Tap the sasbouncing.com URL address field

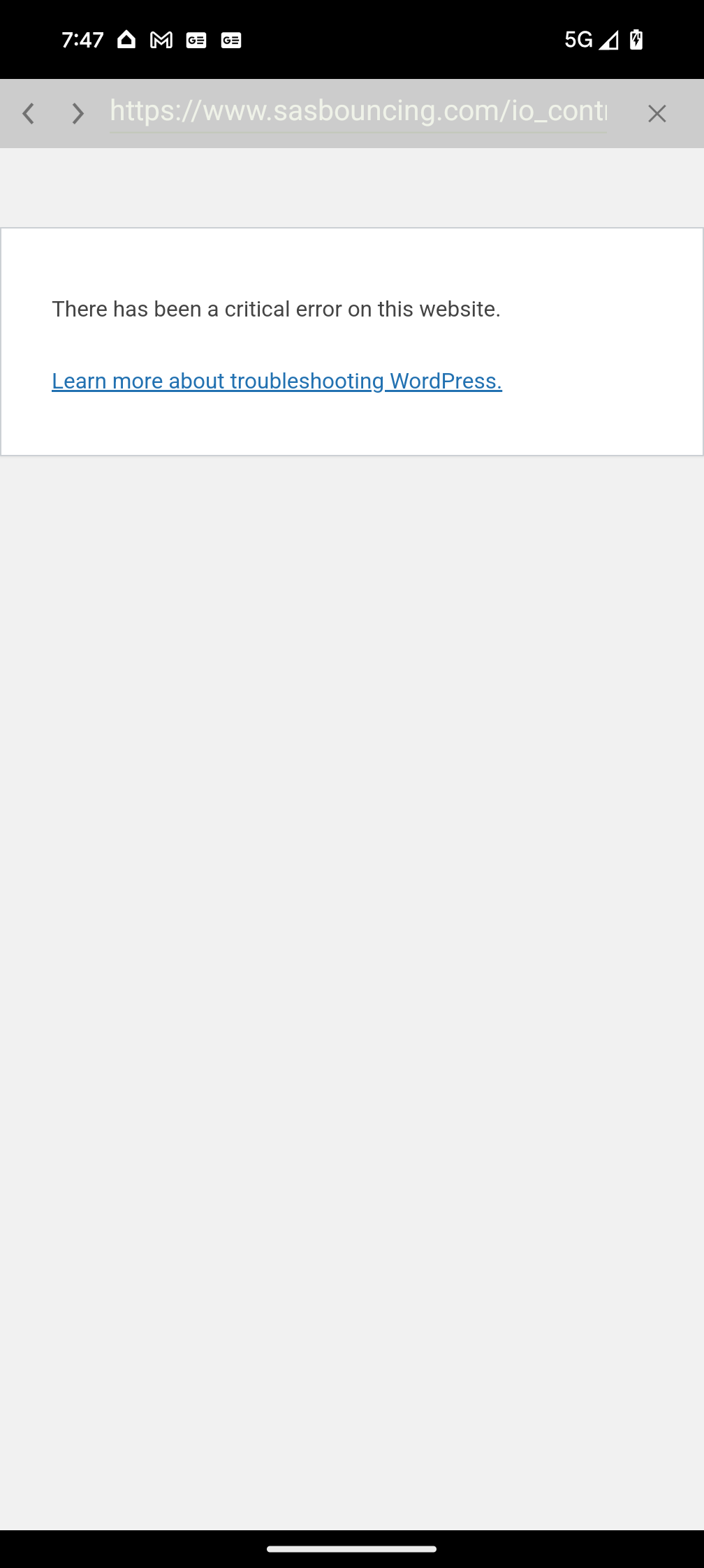coord(358,112)
